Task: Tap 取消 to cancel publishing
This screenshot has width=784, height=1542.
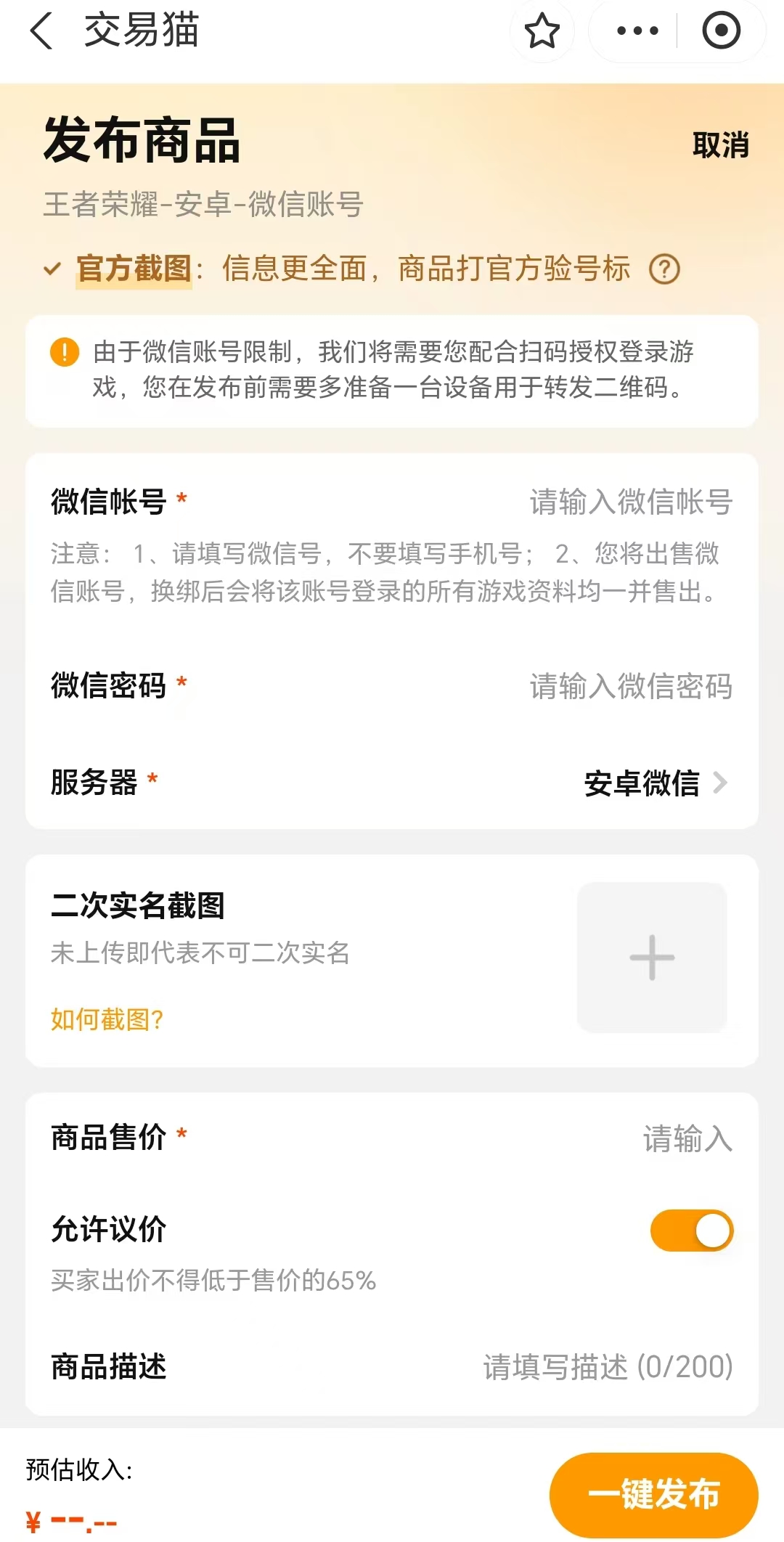Action: tap(720, 145)
